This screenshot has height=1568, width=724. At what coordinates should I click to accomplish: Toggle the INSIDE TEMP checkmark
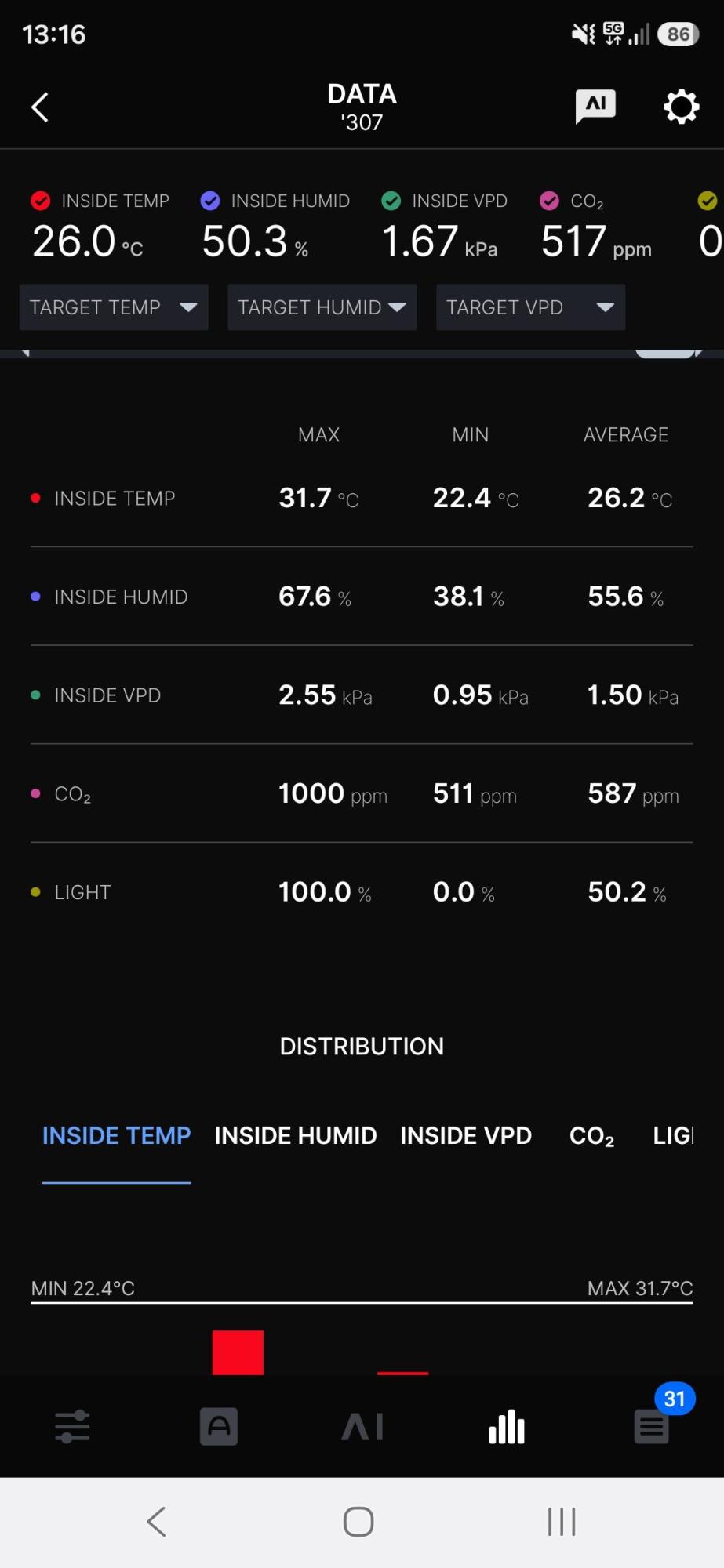tap(41, 201)
